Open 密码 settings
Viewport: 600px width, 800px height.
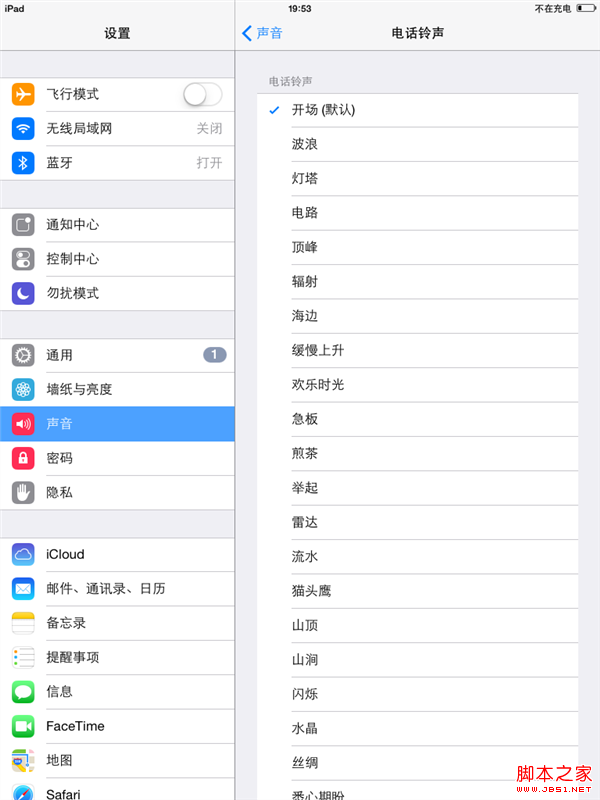(x=117, y=458)
